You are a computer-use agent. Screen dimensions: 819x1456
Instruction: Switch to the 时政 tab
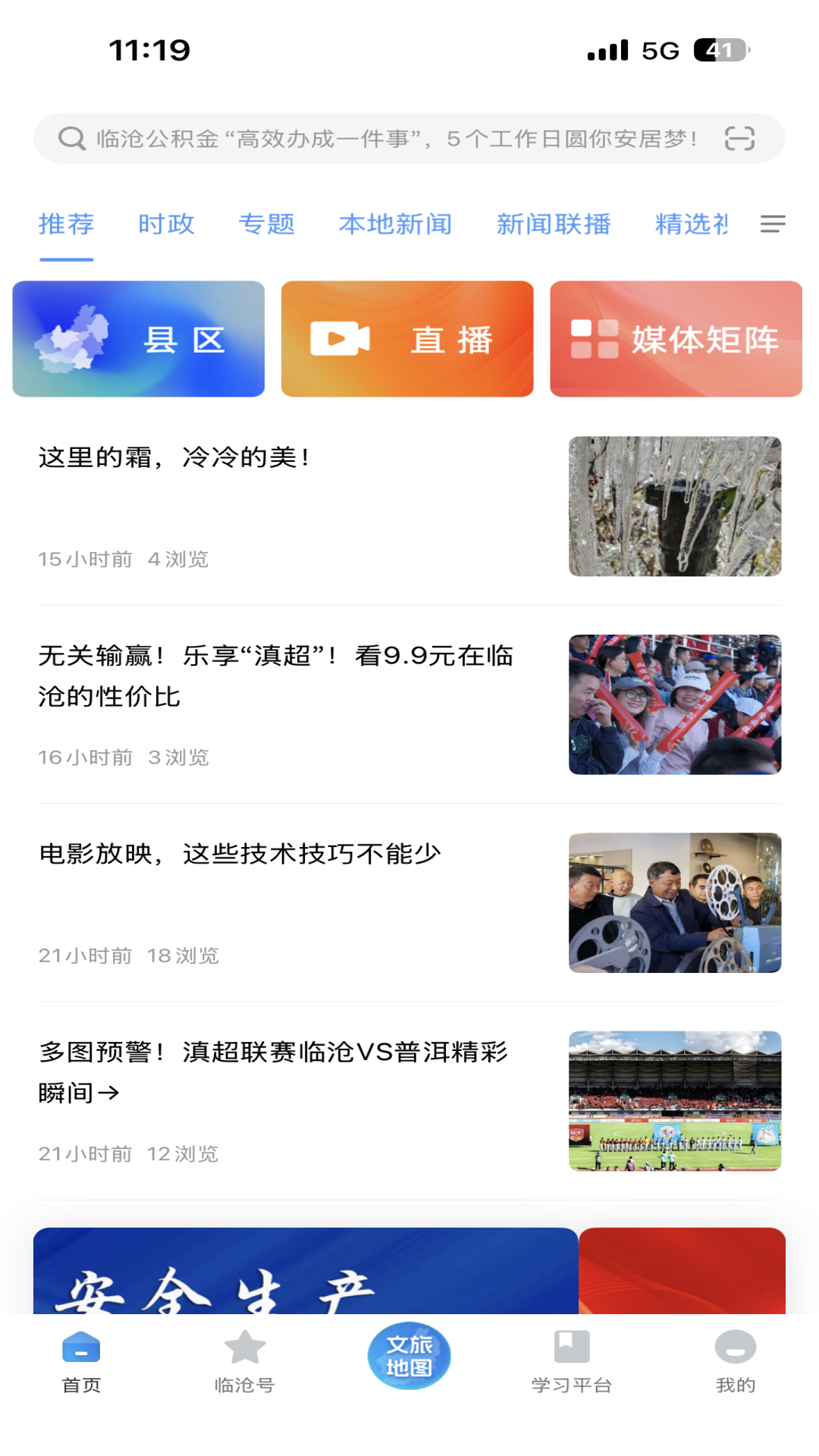point(167,224)
